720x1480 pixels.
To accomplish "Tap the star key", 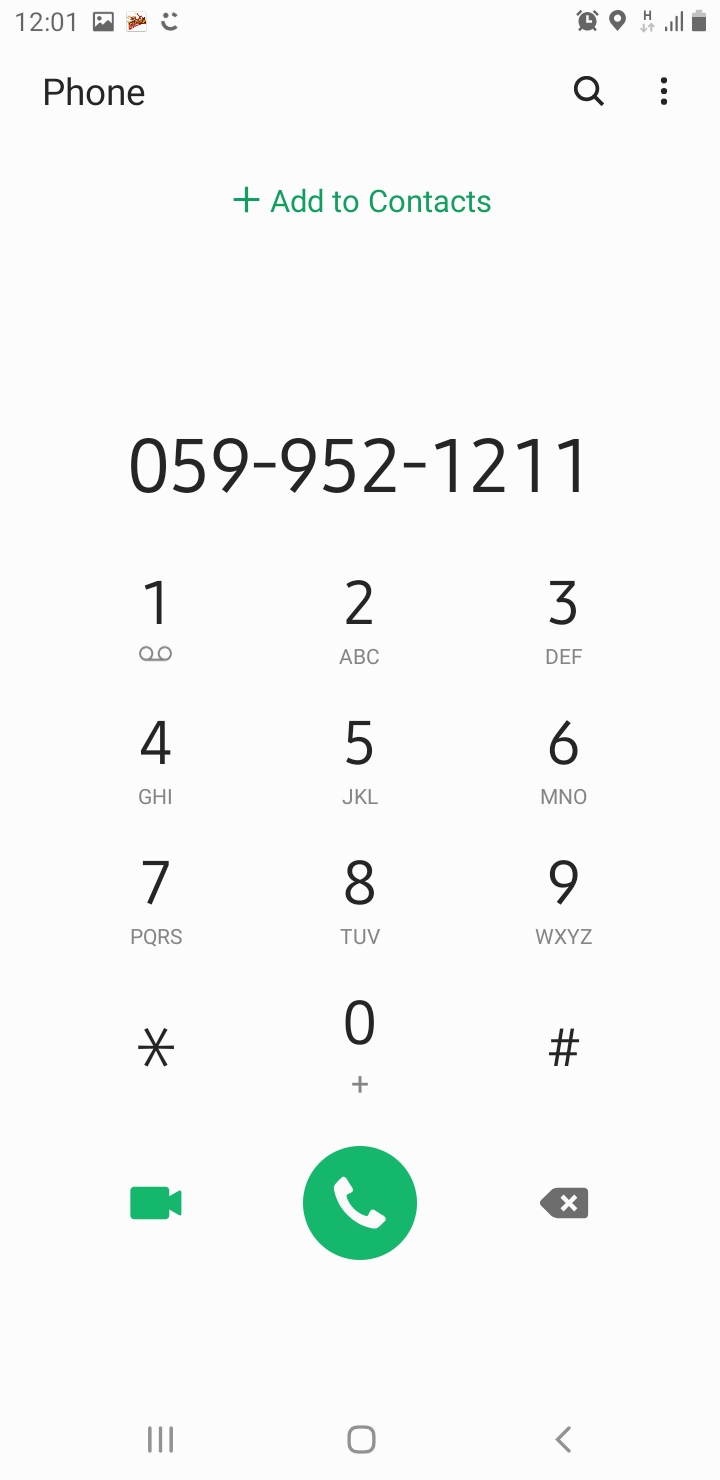I will click(x=156, y=1047).
